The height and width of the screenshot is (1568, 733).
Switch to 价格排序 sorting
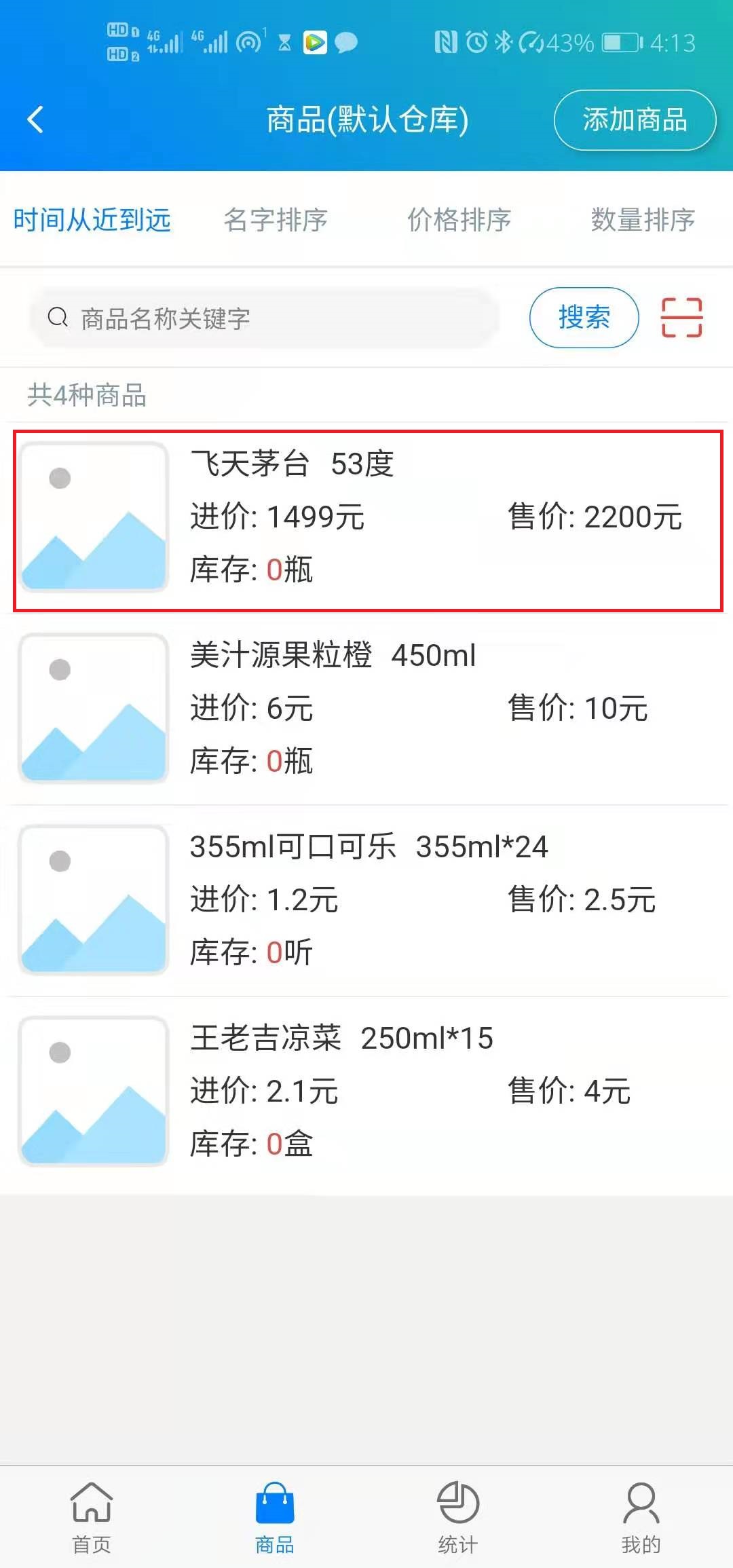459,220
